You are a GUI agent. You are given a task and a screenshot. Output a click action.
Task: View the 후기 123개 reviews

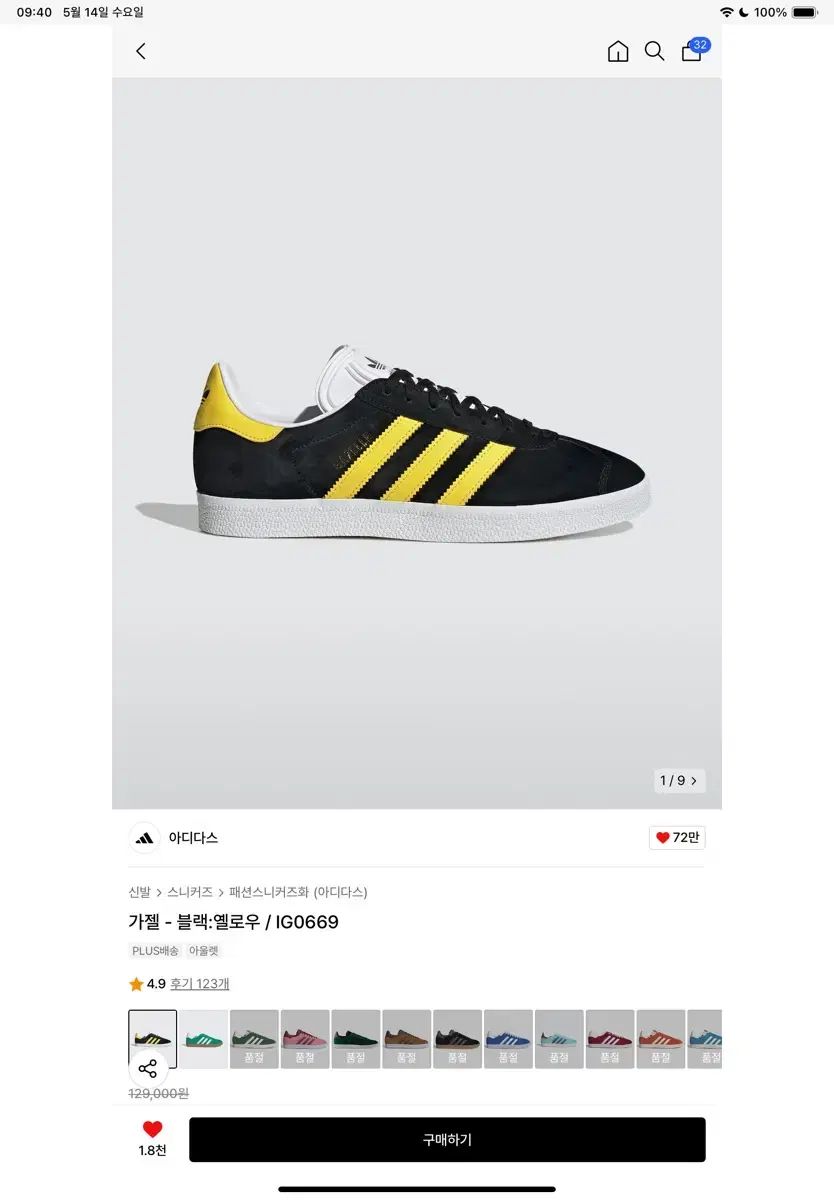tap(199, 984)
